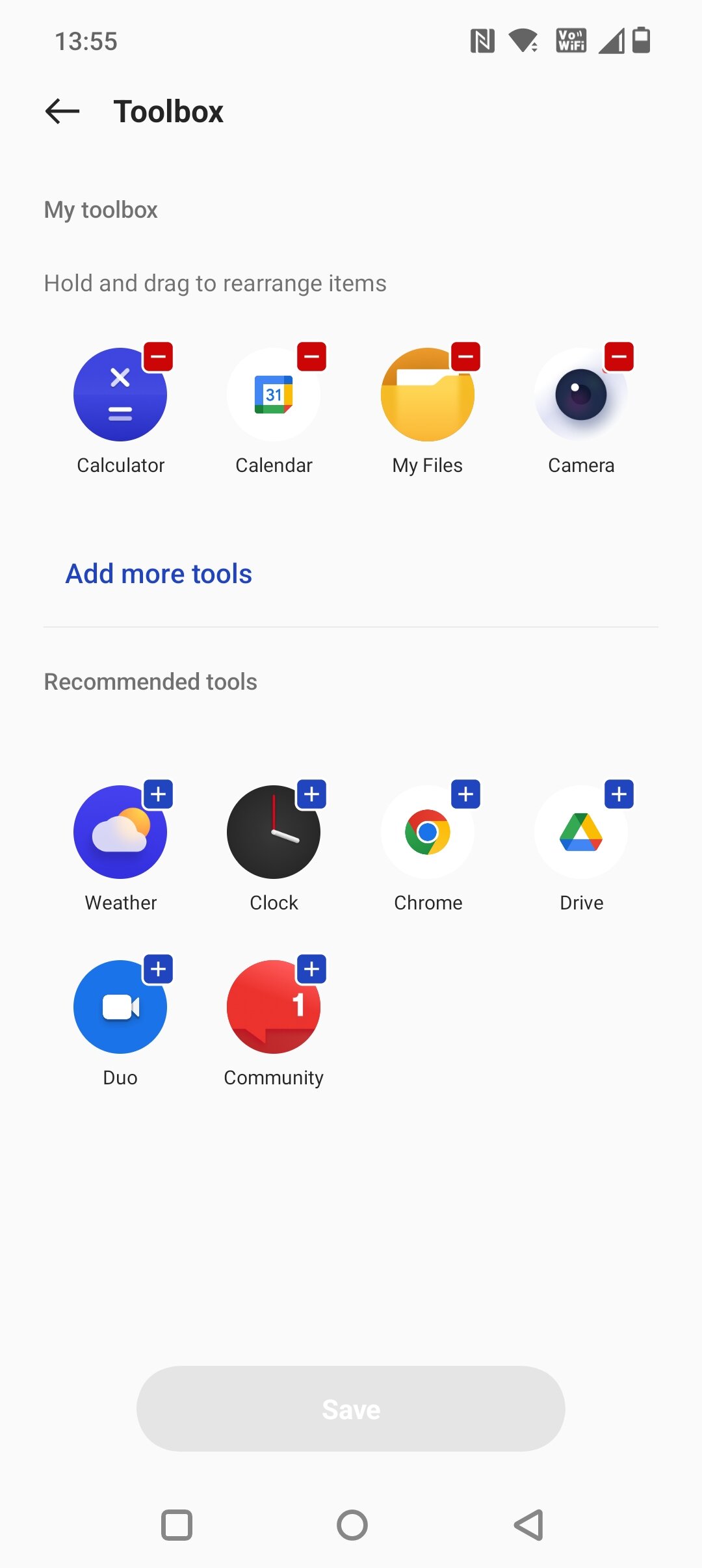702x1568 pixels.
Task: Add Weather to the toolbox
Action: click(158, 794)
